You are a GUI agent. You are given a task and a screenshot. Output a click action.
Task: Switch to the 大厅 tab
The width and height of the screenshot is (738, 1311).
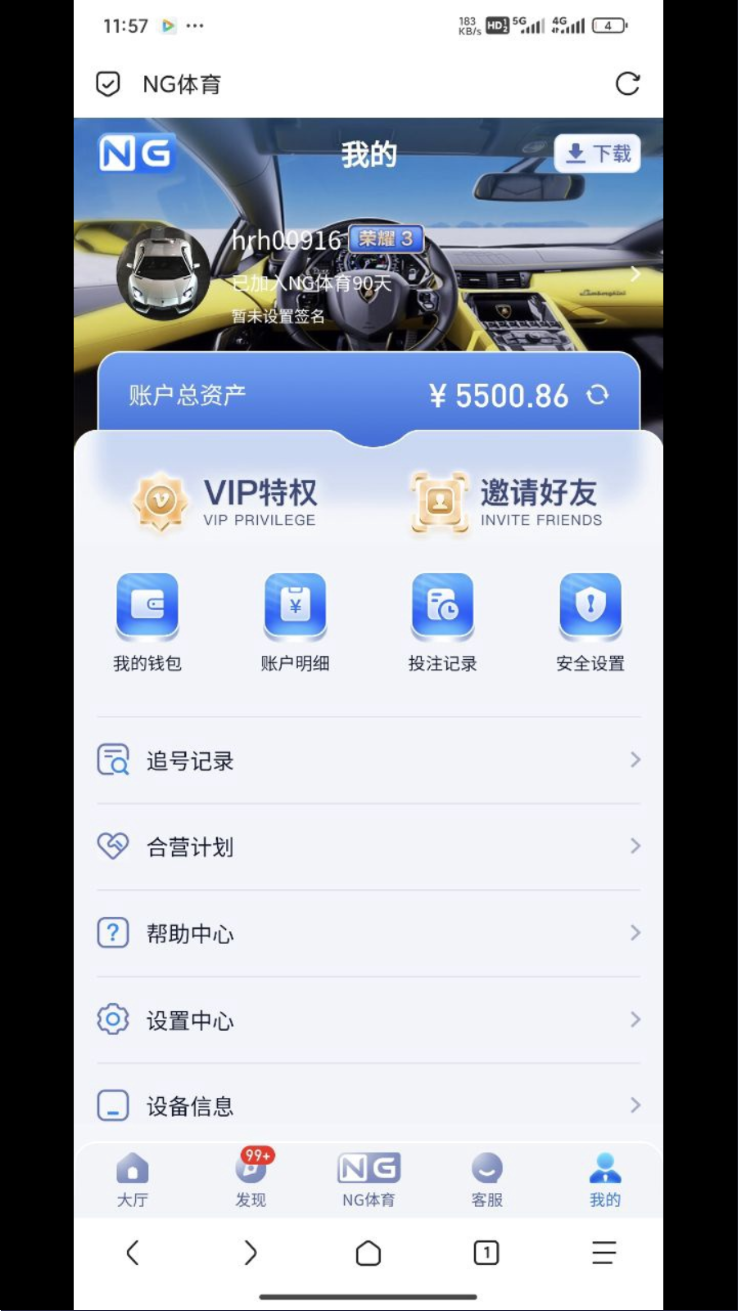[132, 1180]
